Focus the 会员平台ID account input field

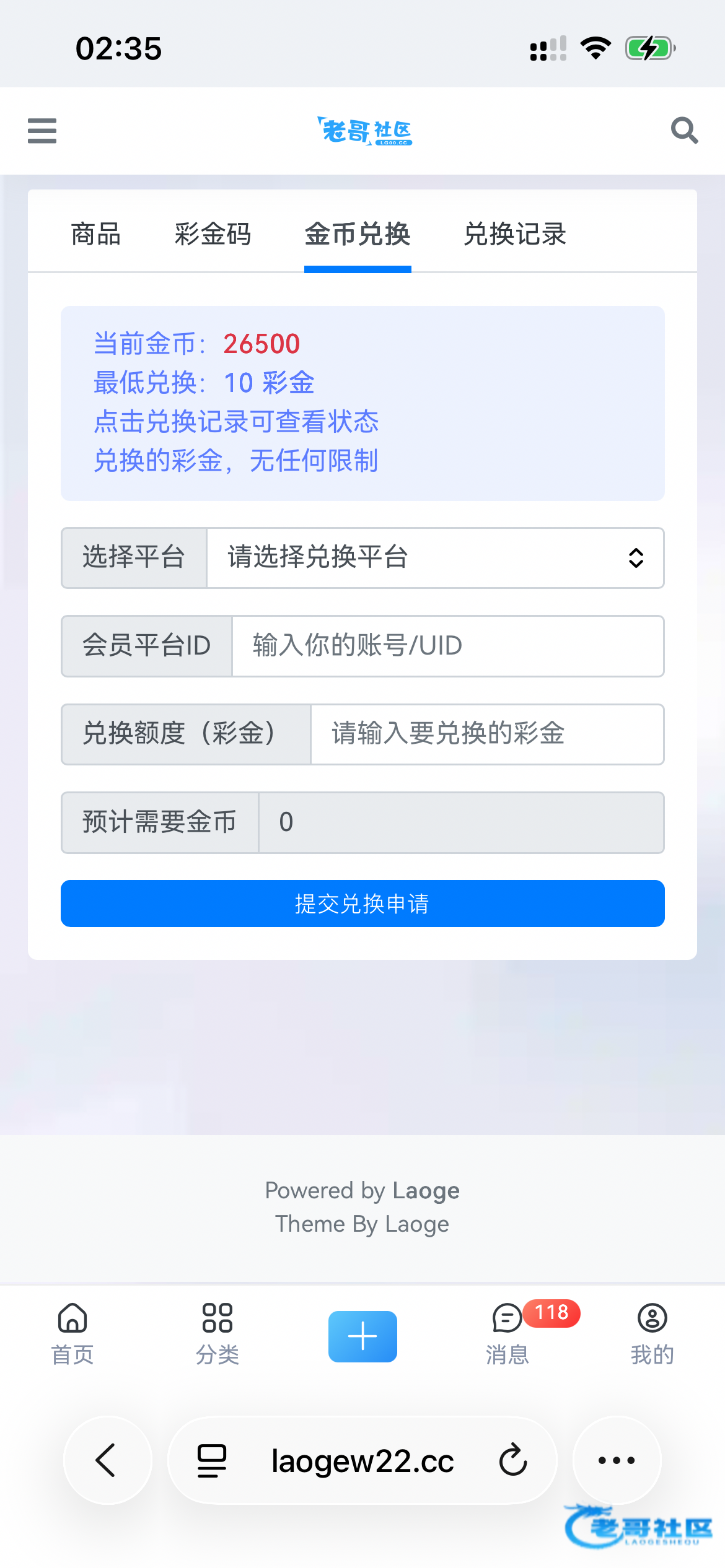(448, 646)
